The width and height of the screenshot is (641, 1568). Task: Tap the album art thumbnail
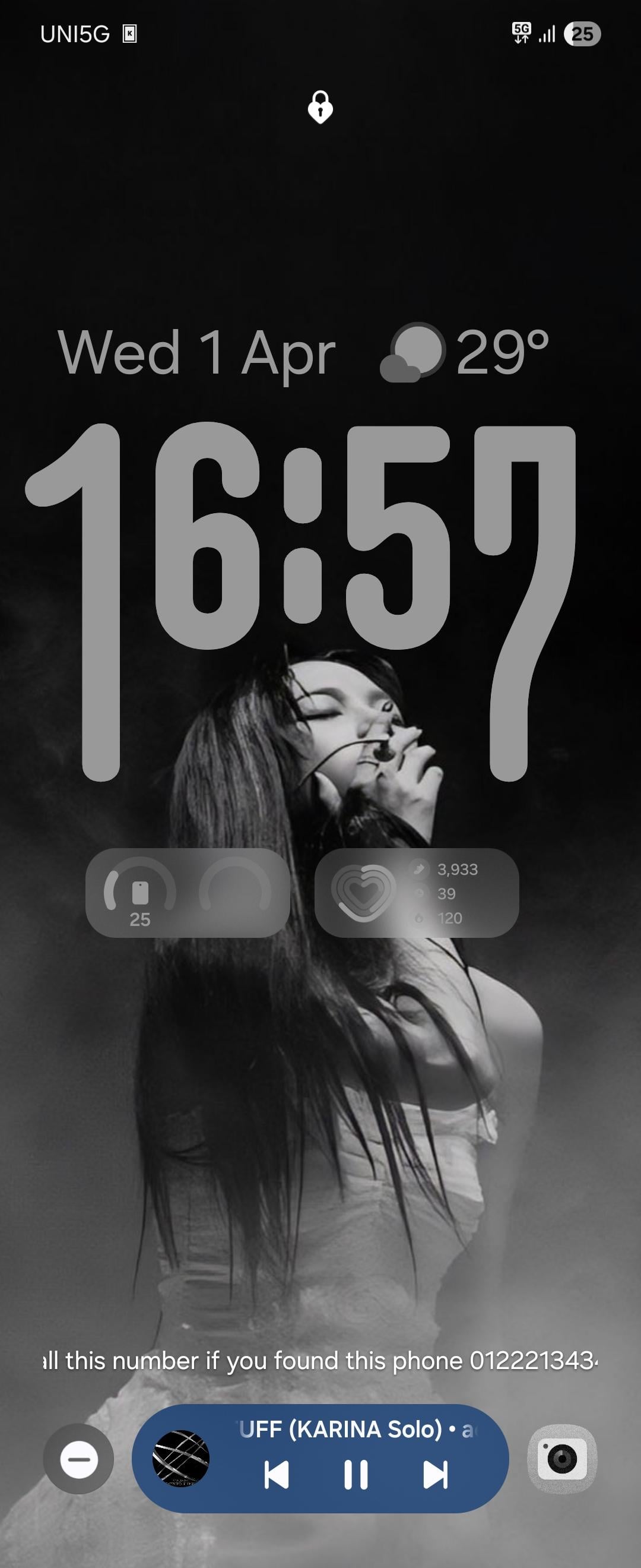pos(180,1459)
